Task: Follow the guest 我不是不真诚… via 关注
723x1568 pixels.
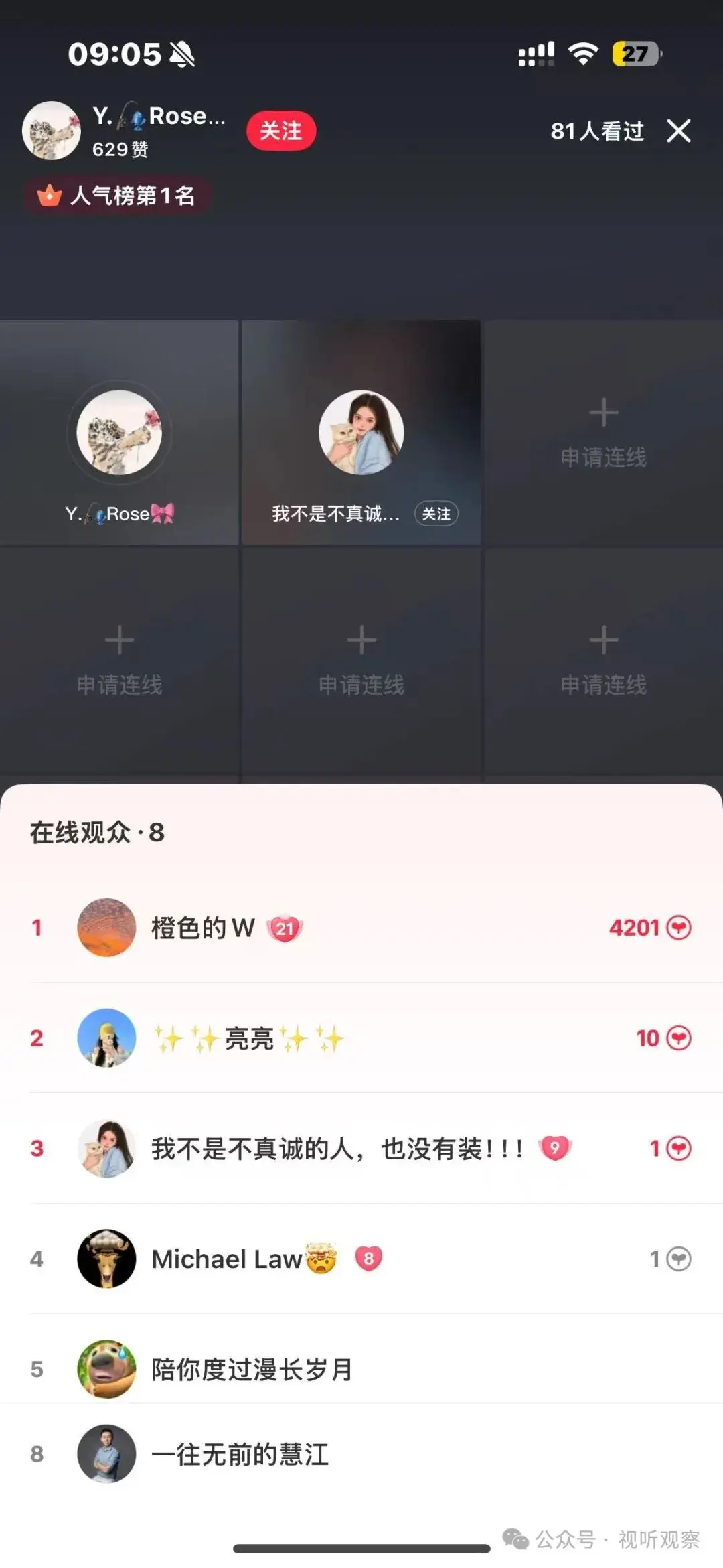Action: (x=436, y=514)
